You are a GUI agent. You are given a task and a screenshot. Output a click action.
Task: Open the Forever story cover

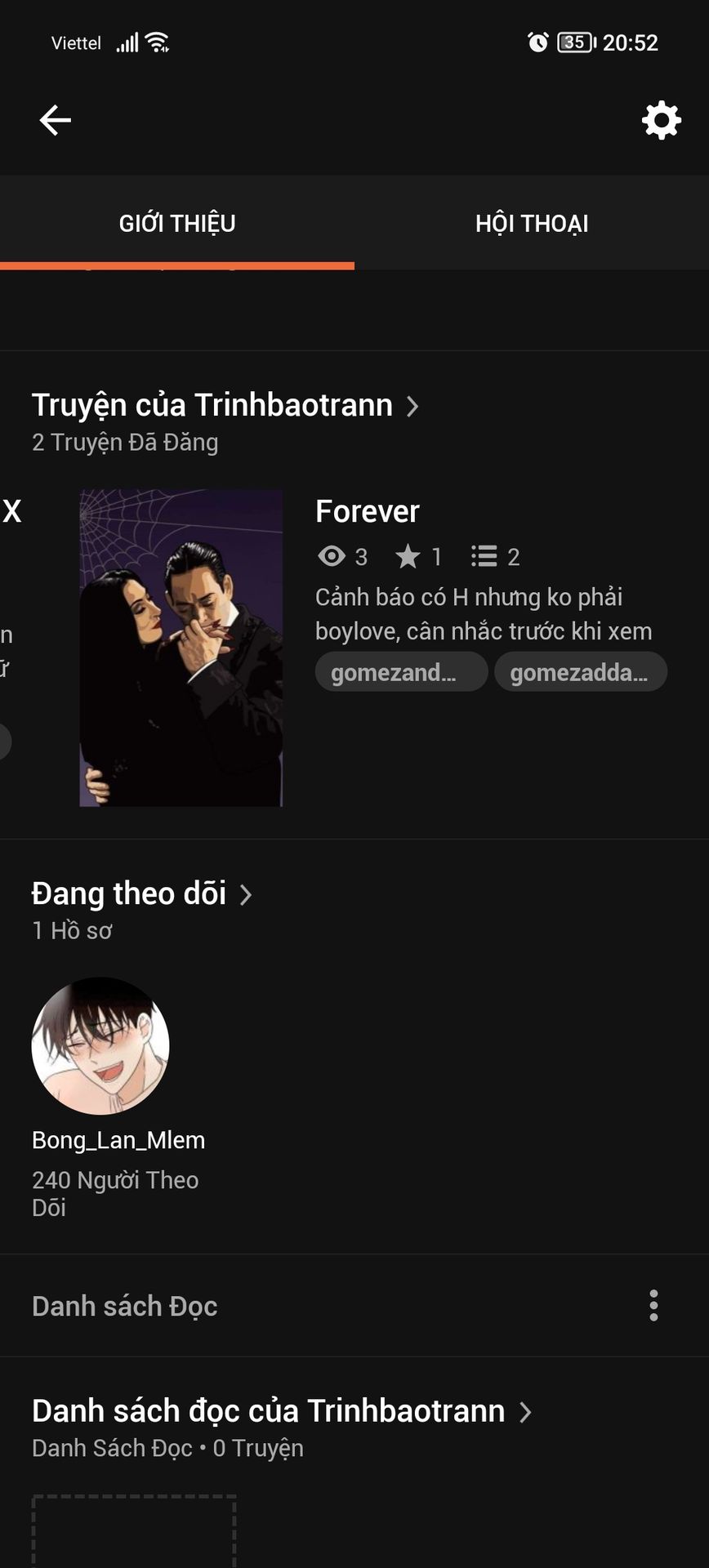pyautogui.click(x=181, y=648)
